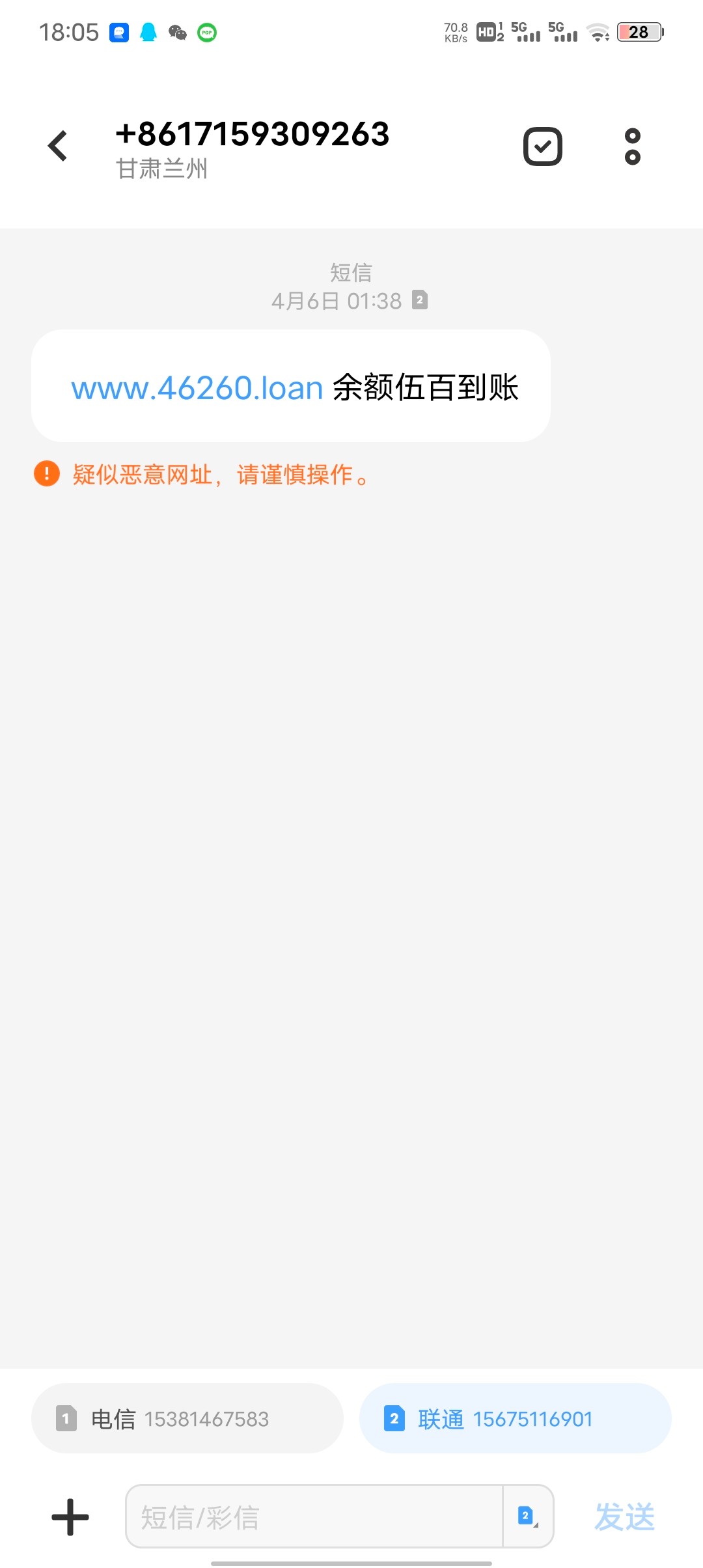Open the overflow menu

tap(632, 147)
